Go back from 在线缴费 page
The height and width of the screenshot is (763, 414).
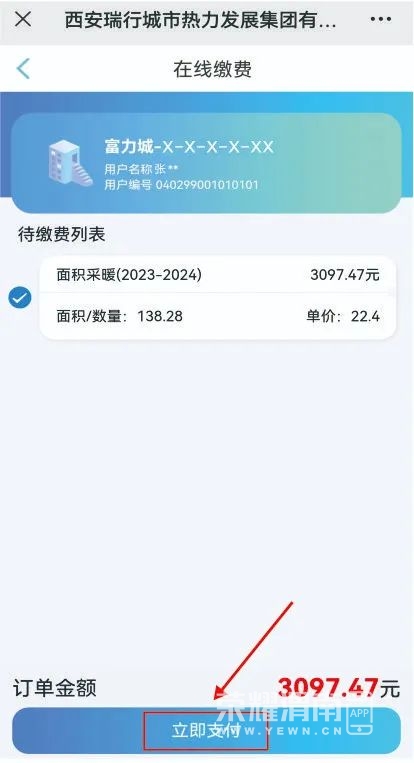23,69
